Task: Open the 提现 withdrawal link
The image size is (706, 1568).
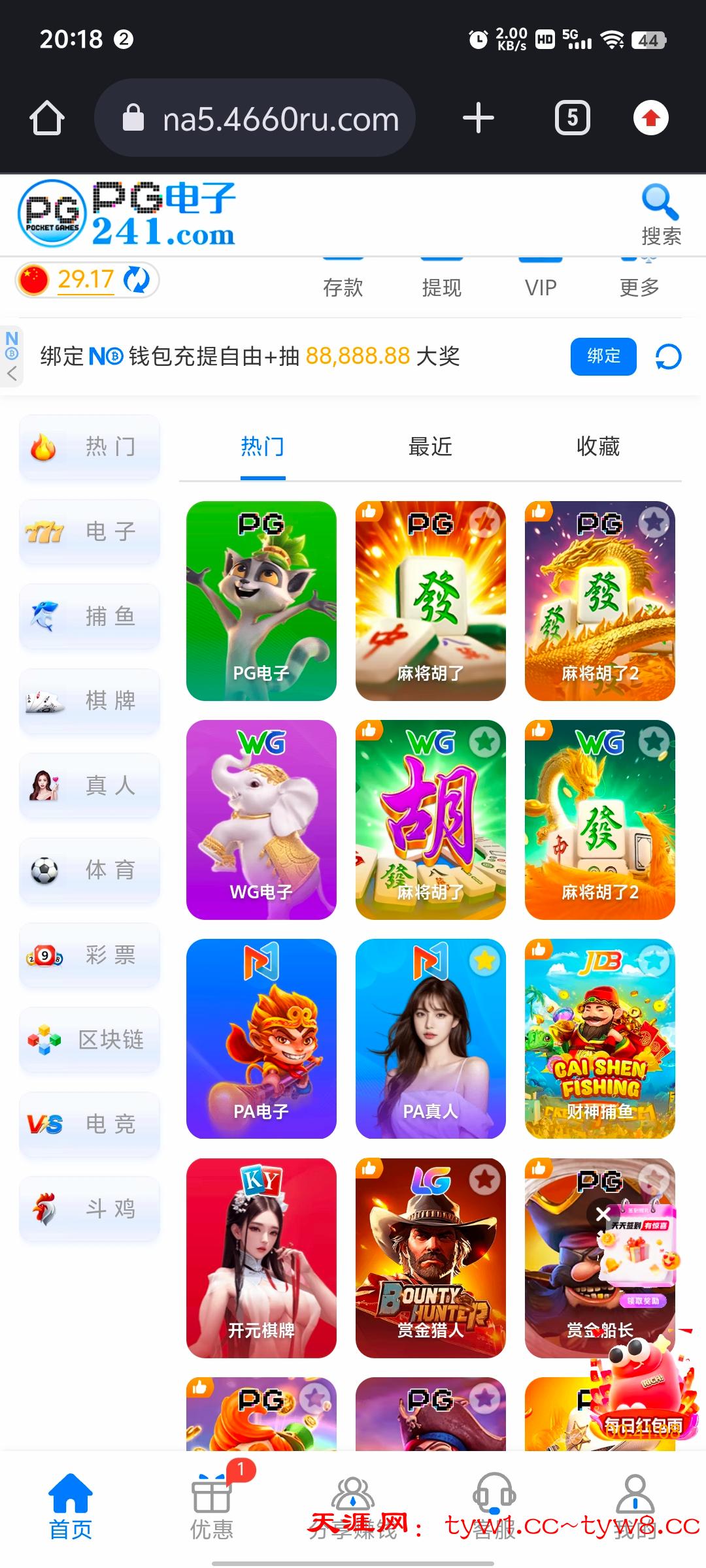Action: (443, 286)
